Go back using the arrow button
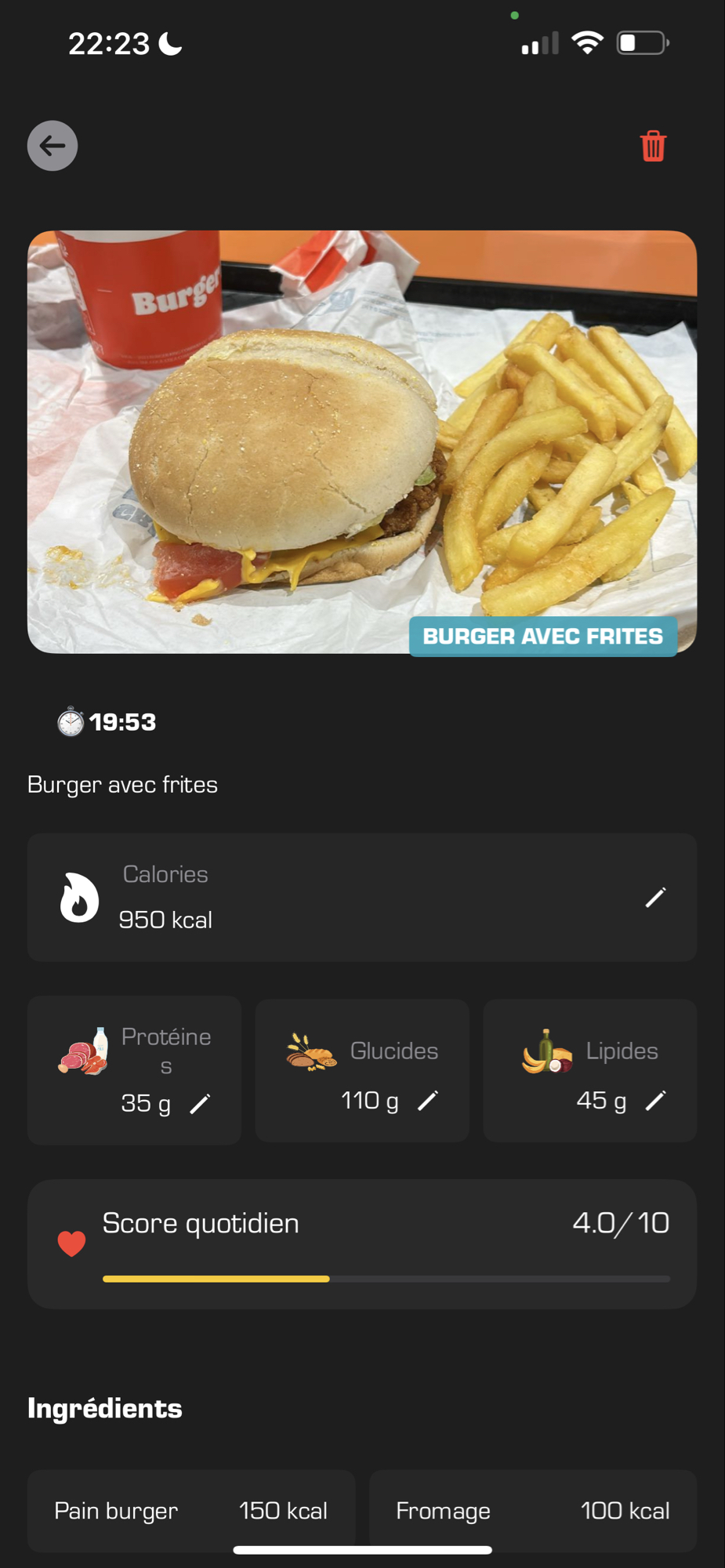The height and width of the screenshot is (1568, 725). pyautogui.click(x=52, y=145)
